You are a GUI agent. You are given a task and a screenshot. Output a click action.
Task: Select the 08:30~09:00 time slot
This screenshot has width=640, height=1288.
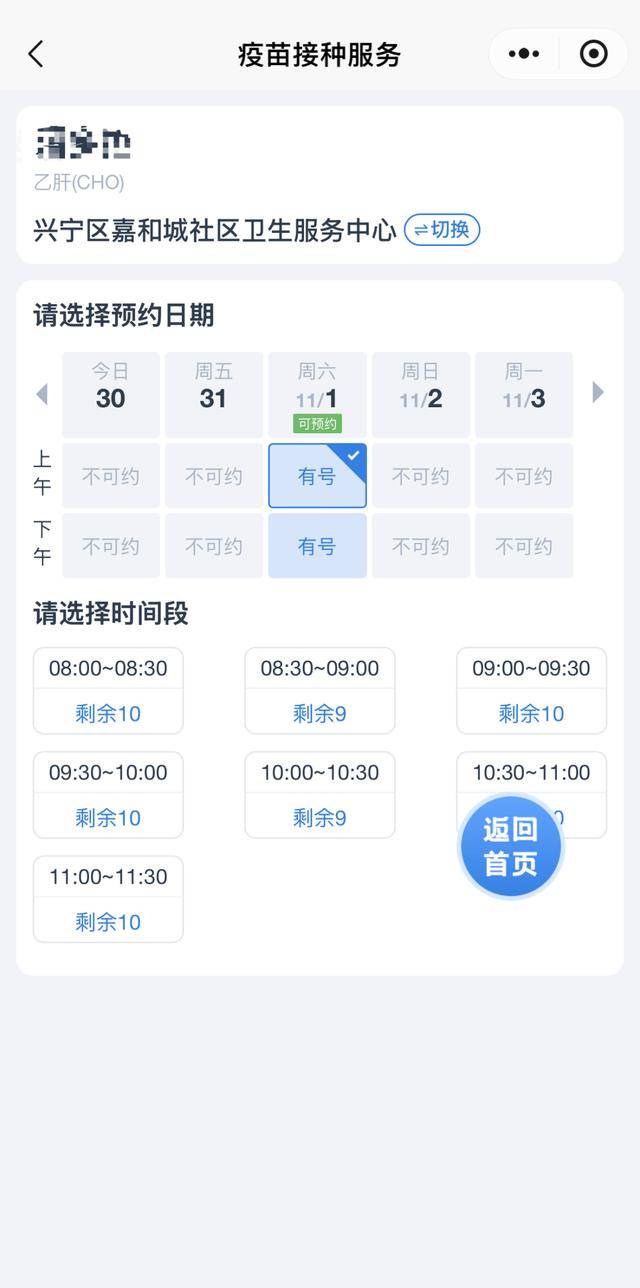(320, 690)
